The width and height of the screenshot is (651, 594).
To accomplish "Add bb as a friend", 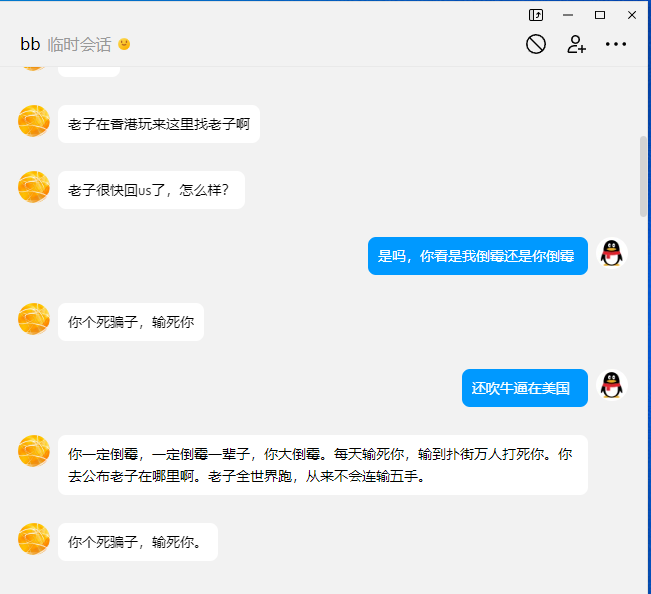I will click(x=576, y=44).
